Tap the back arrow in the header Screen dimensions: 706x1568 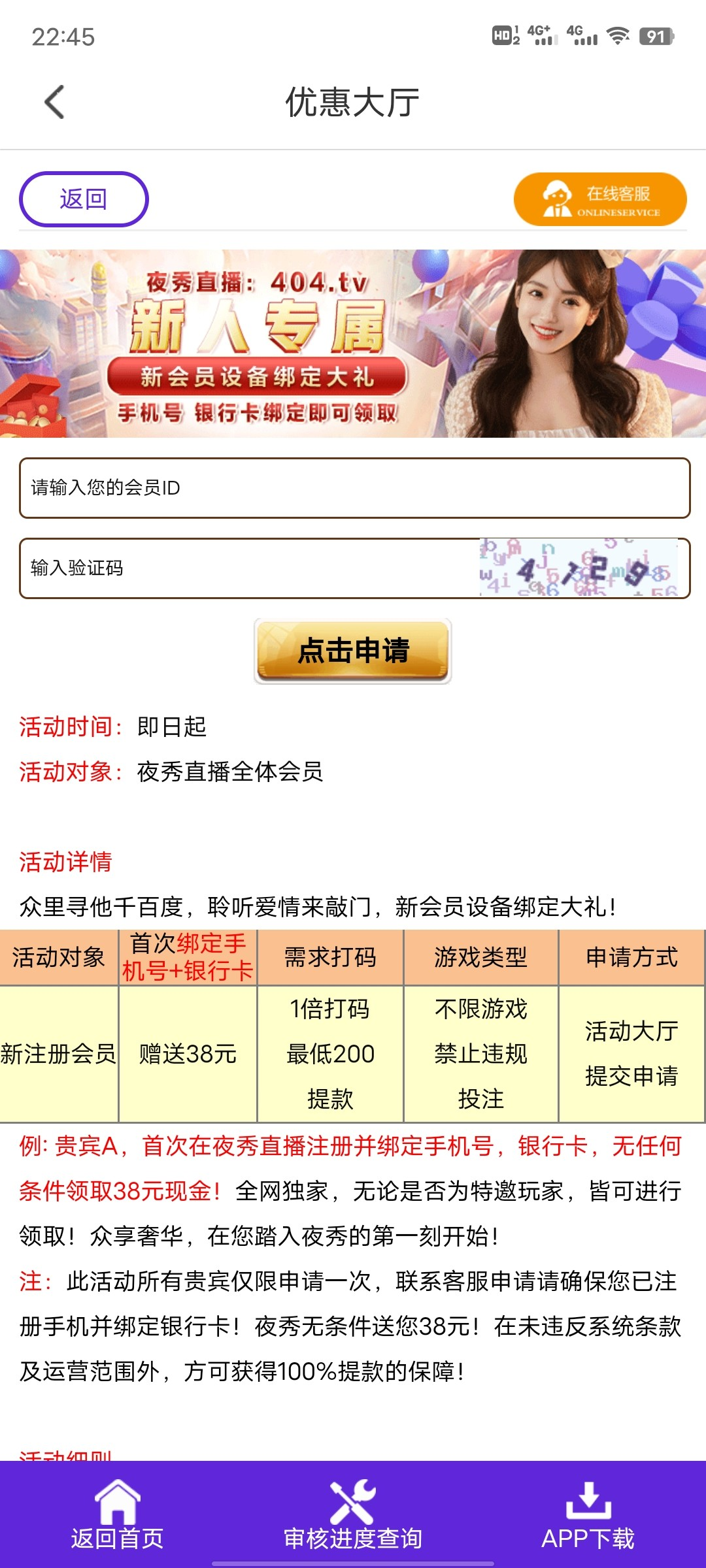(55, 103)
